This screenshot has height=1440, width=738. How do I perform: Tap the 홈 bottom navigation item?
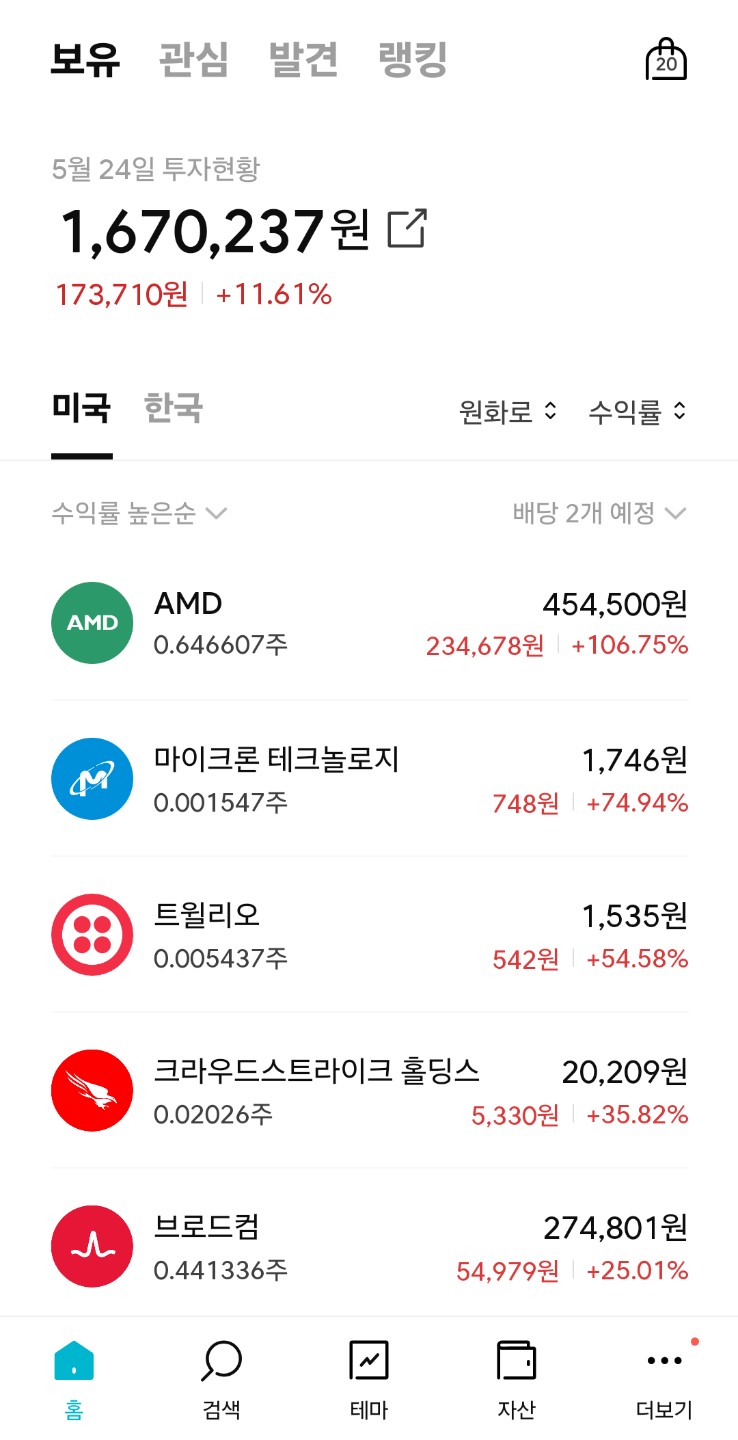(74, 1381)
